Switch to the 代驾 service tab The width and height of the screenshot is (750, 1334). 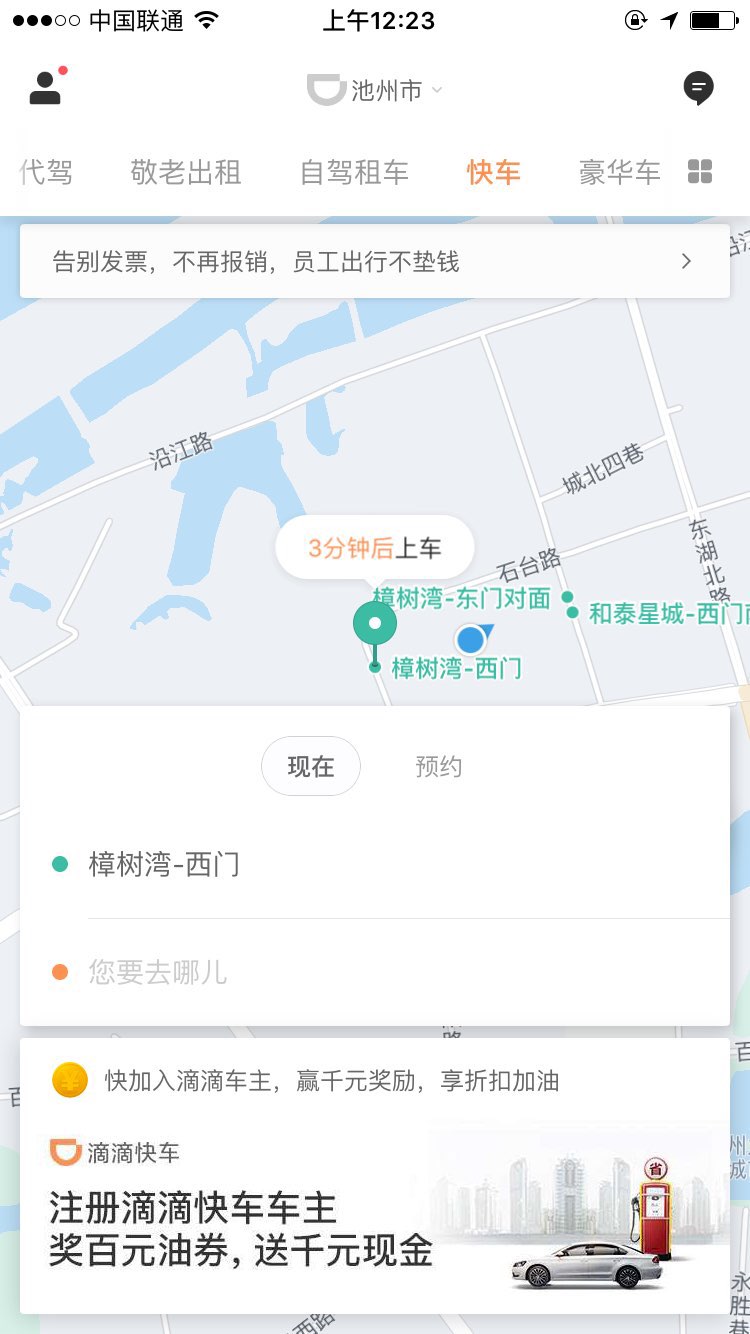coord(46,172)
